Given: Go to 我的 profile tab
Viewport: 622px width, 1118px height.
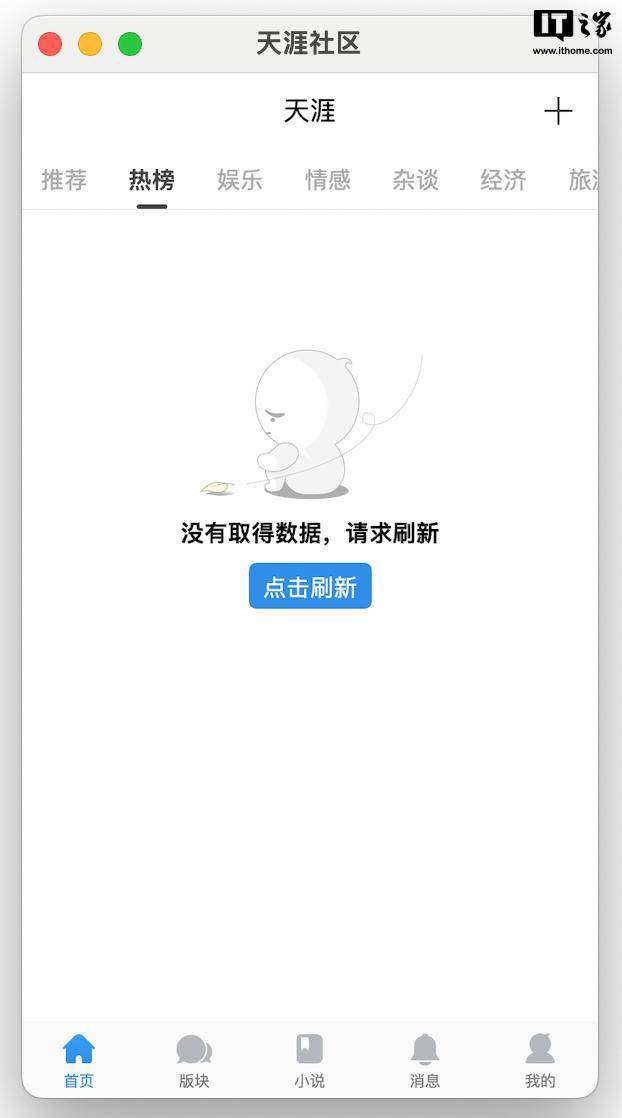Looking at the screenshot, I should pos(540,1061).
